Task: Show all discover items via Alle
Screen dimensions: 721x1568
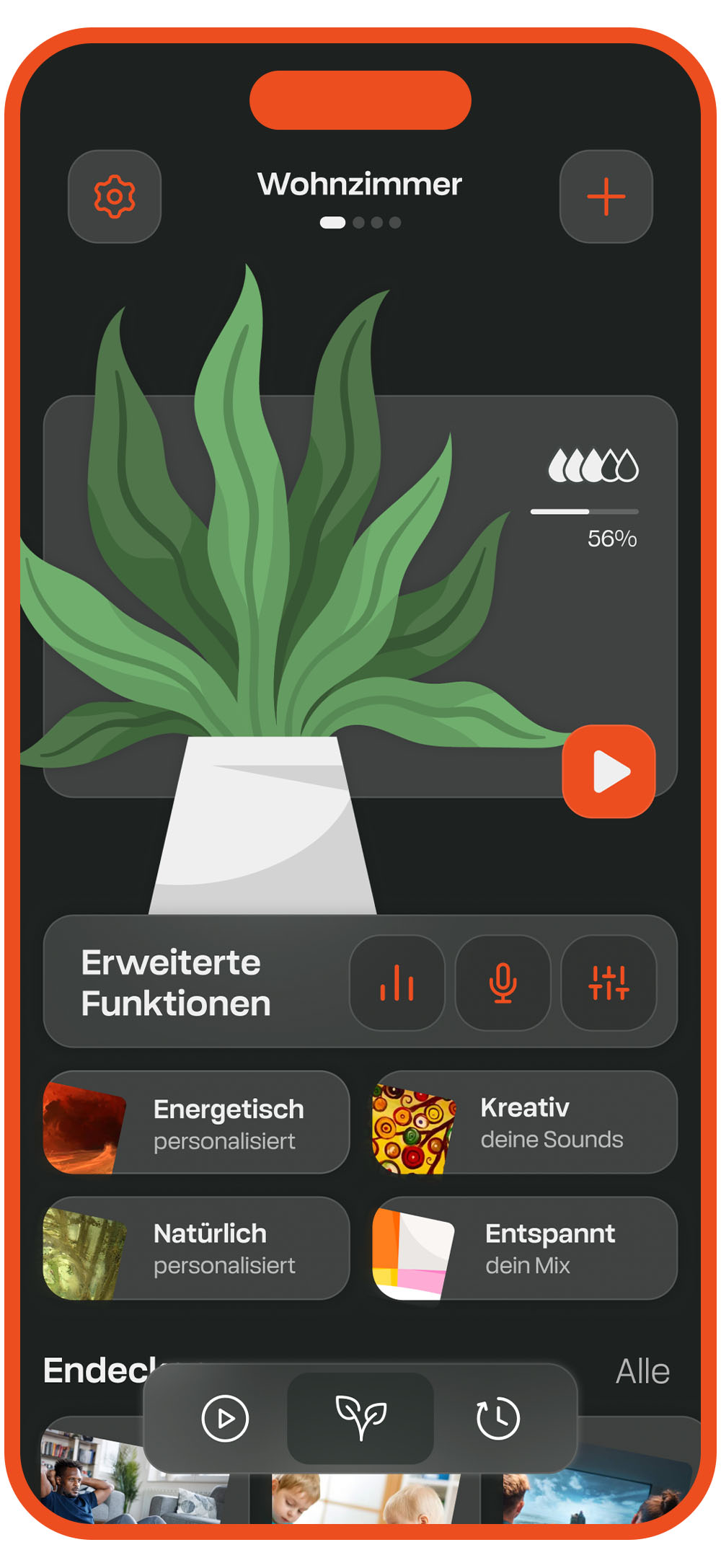Action: tap(642, 1371)
